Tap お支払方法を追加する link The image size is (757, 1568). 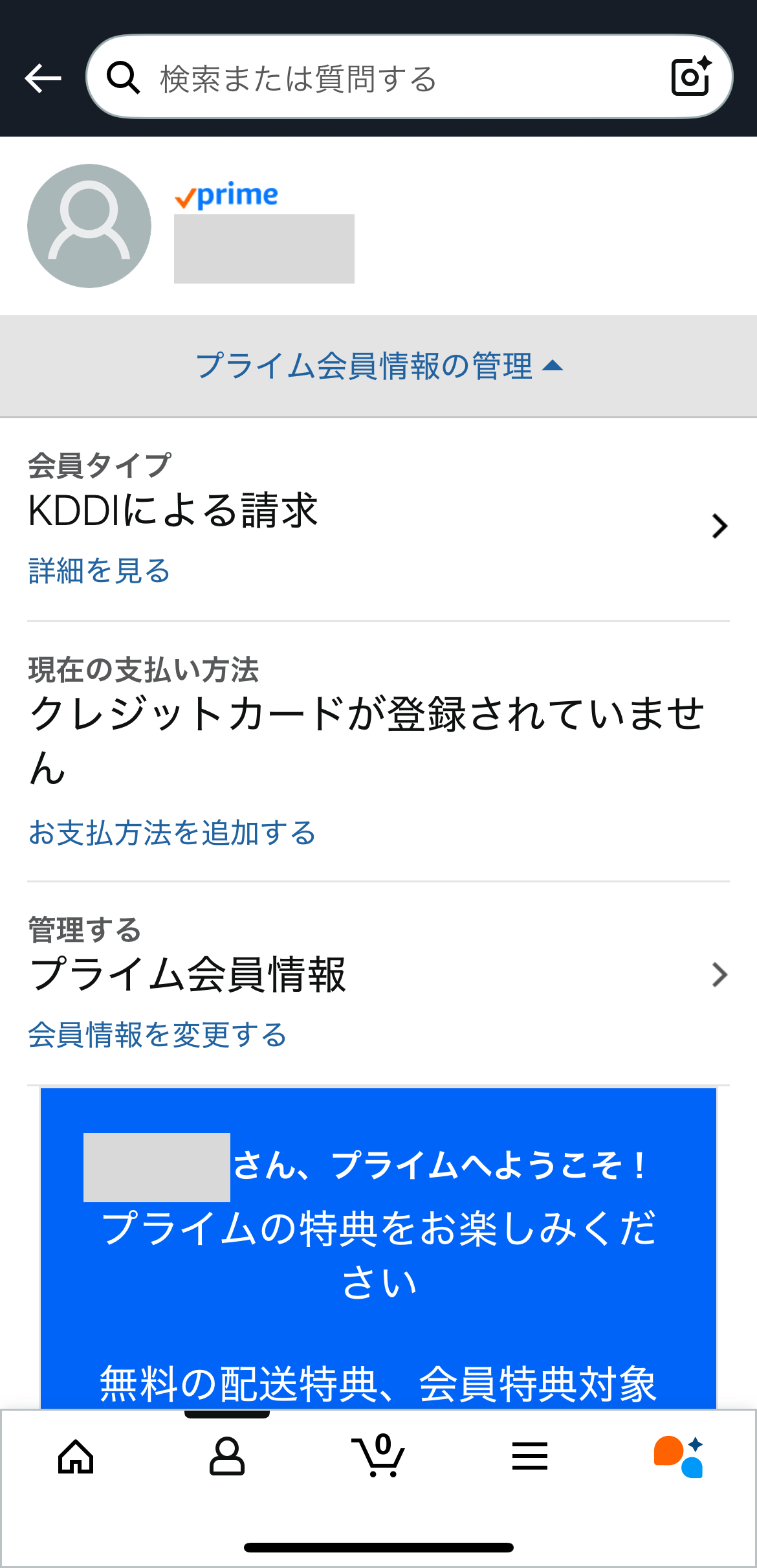172,833
